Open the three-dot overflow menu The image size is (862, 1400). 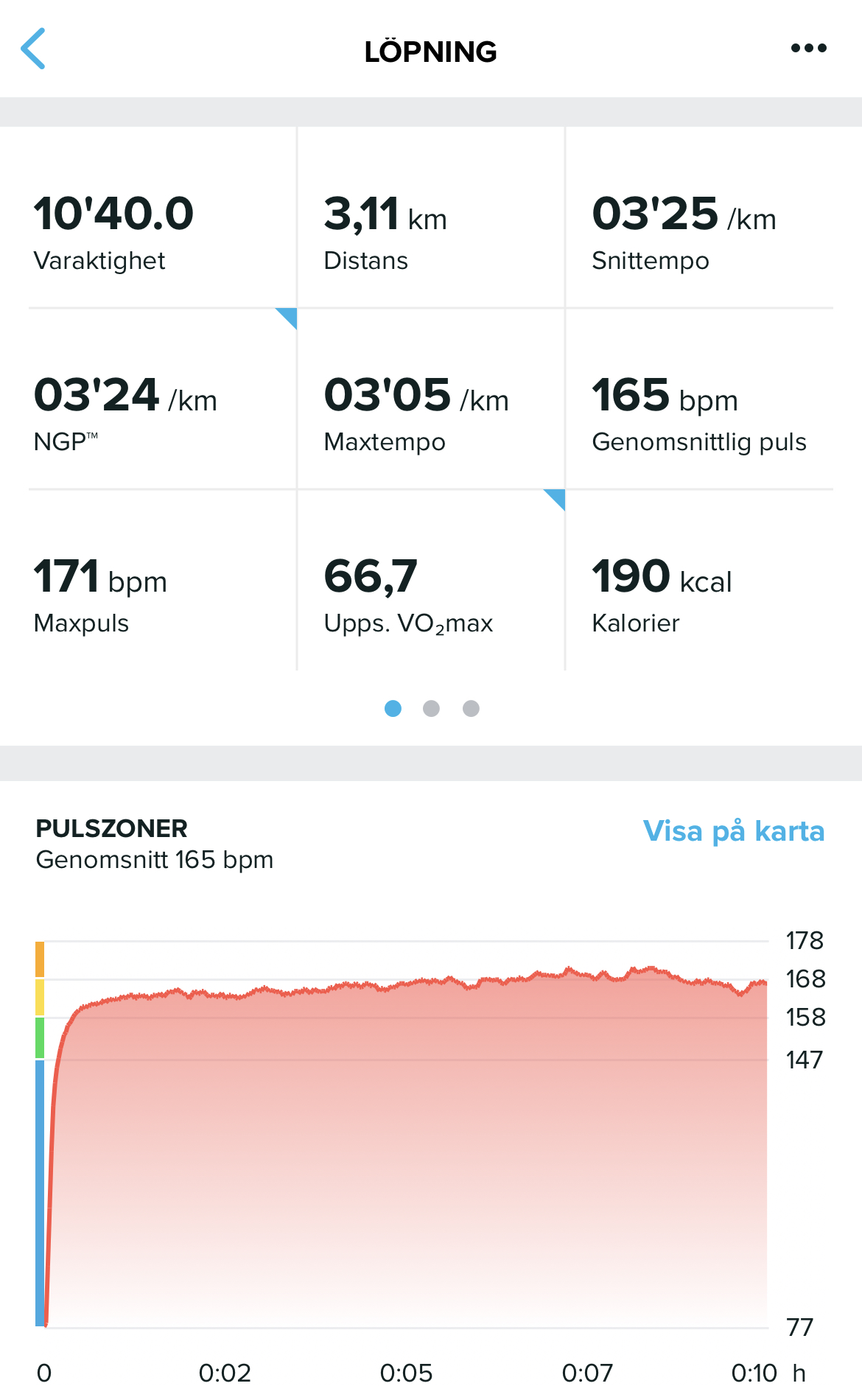click(x=808, y=49)
